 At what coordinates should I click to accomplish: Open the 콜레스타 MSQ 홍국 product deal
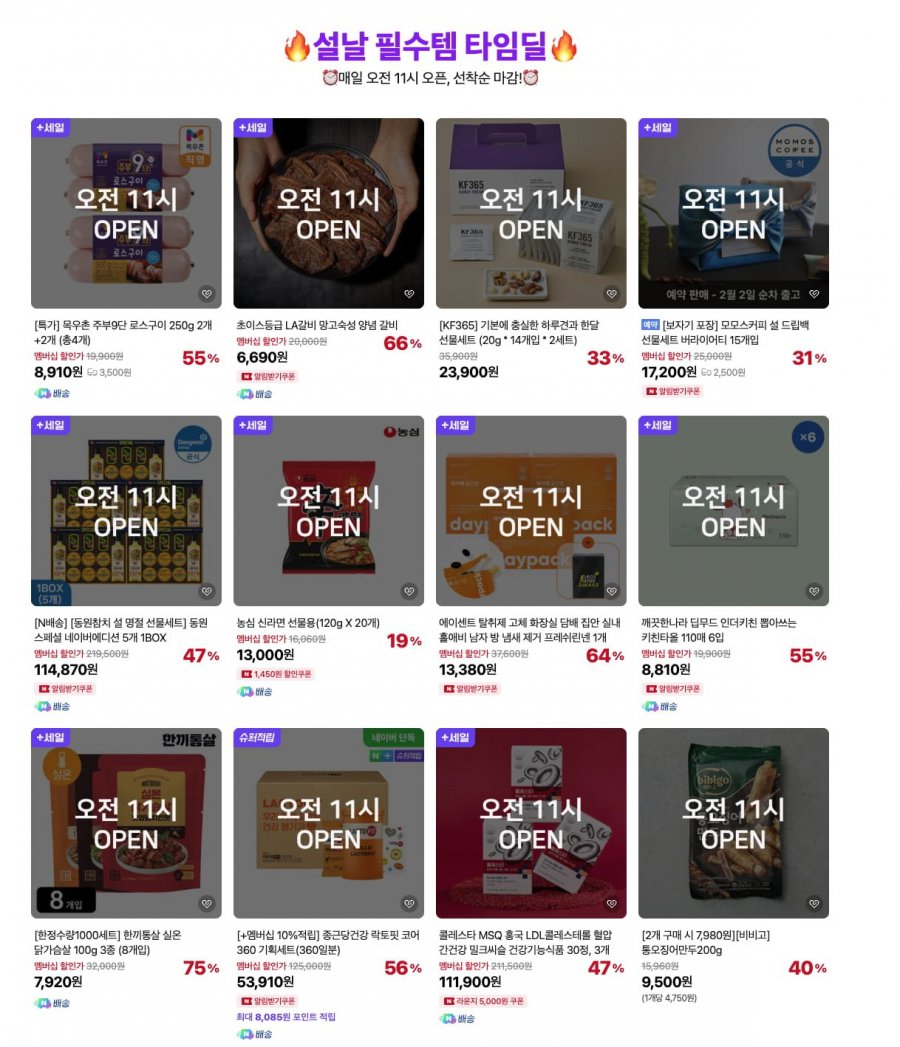click(x=531, y=822)
